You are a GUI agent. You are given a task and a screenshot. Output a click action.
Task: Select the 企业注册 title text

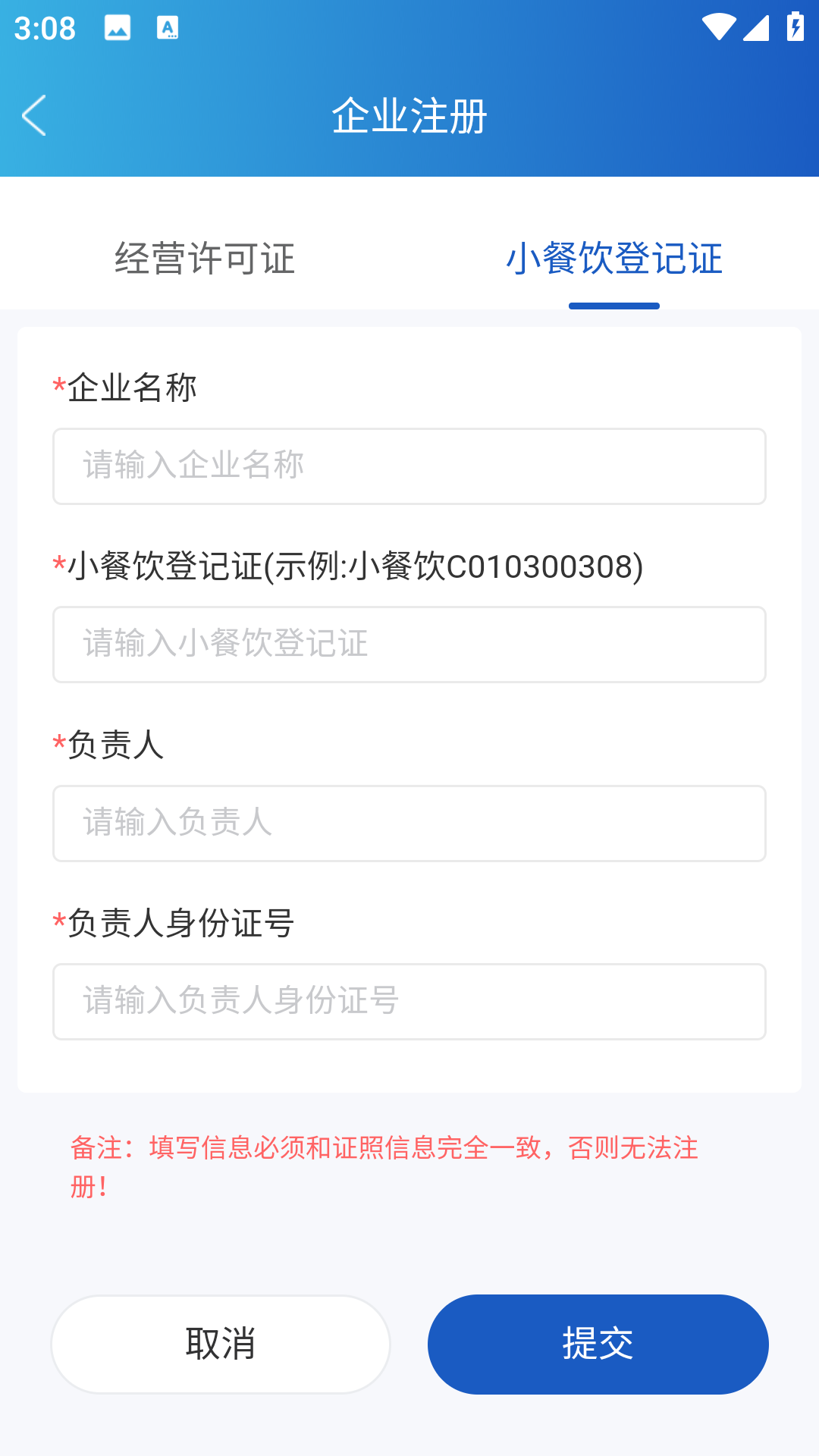point(409,117)
